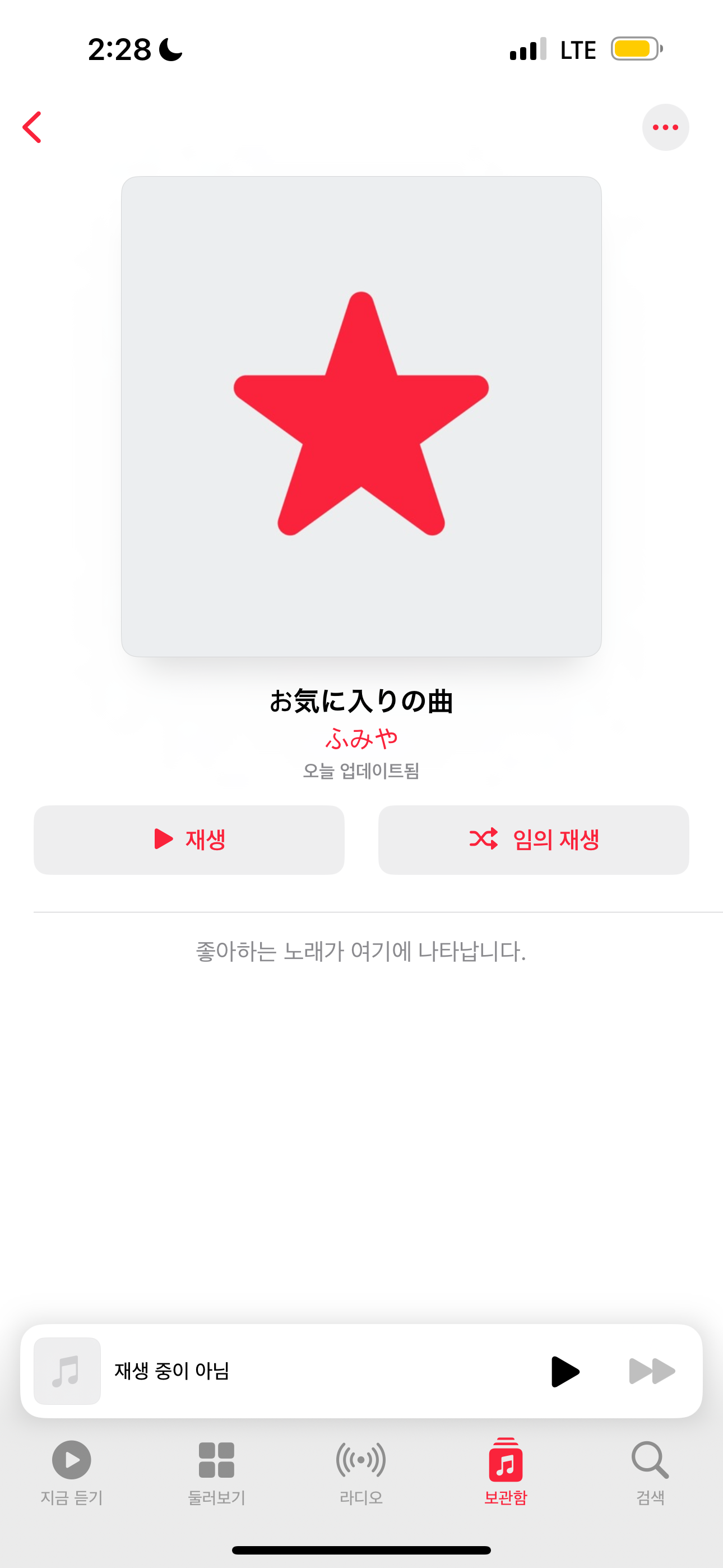Switch to the 라디오 tab

tap(361, 1470)
